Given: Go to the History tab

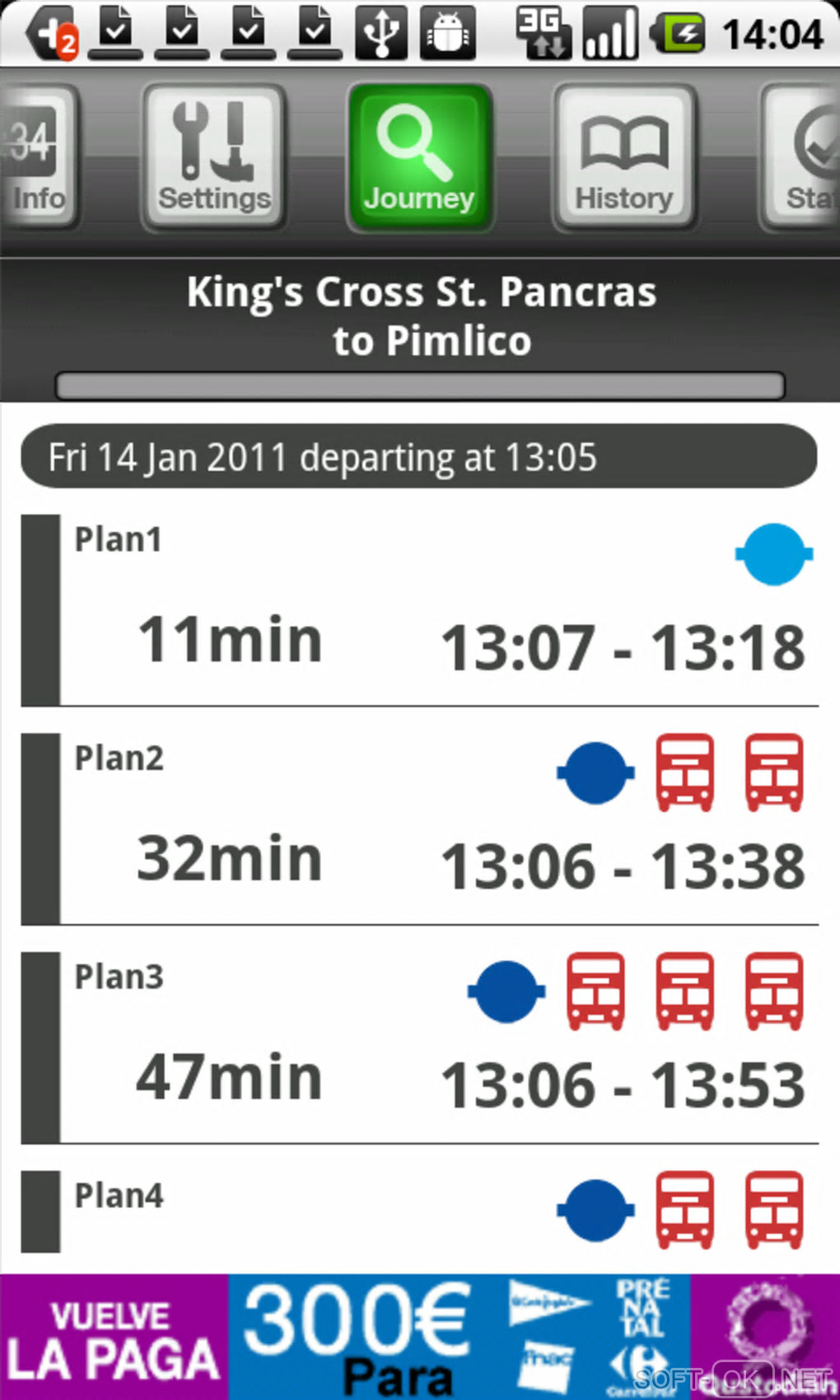Looking at the screenshot, I should pos(624,156).
